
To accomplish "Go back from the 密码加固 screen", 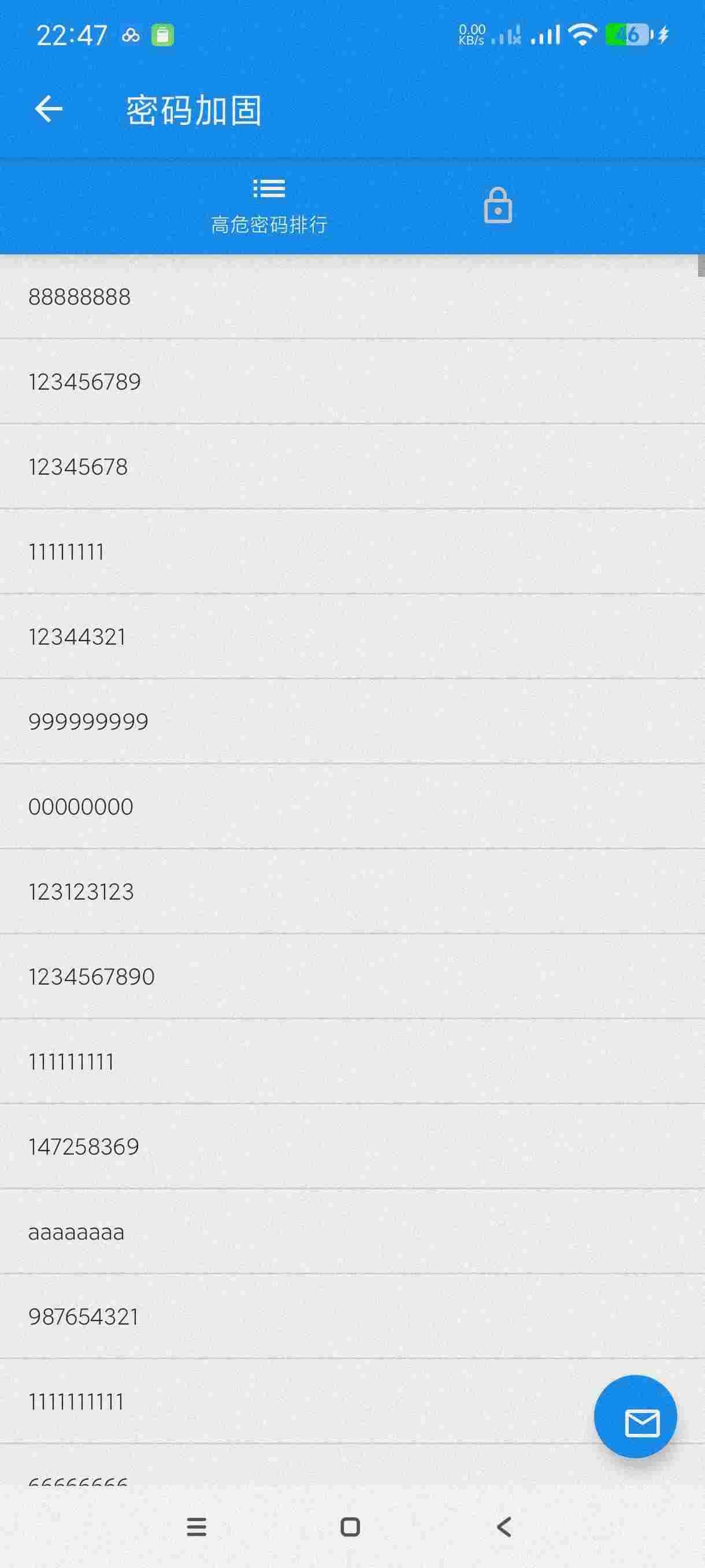I will 48,110.
